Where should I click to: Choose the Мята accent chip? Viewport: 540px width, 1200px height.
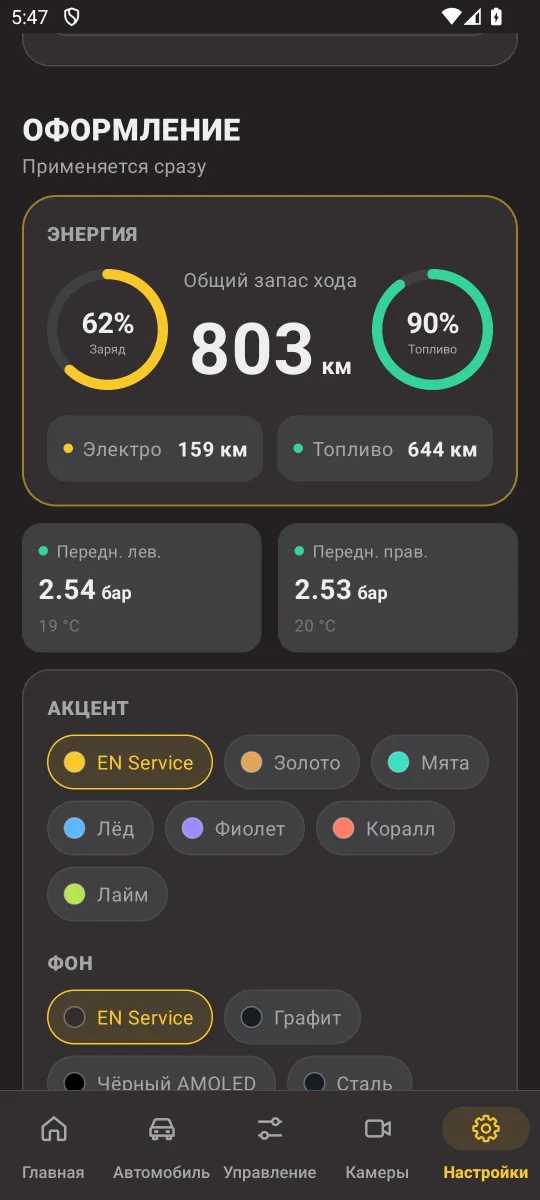tap(430, 762)
